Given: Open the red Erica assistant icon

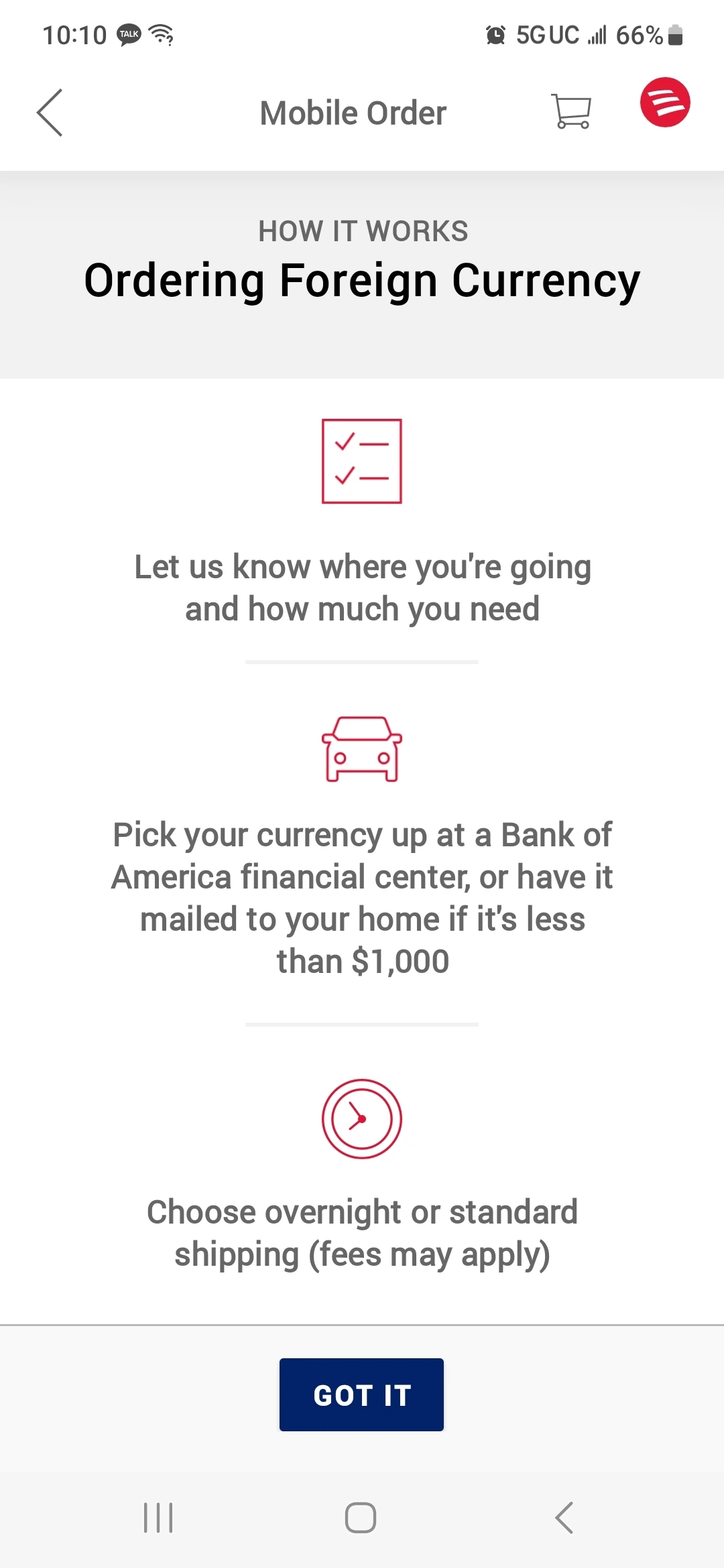Looking at the screenshot, I should click(x=664, y=103).
